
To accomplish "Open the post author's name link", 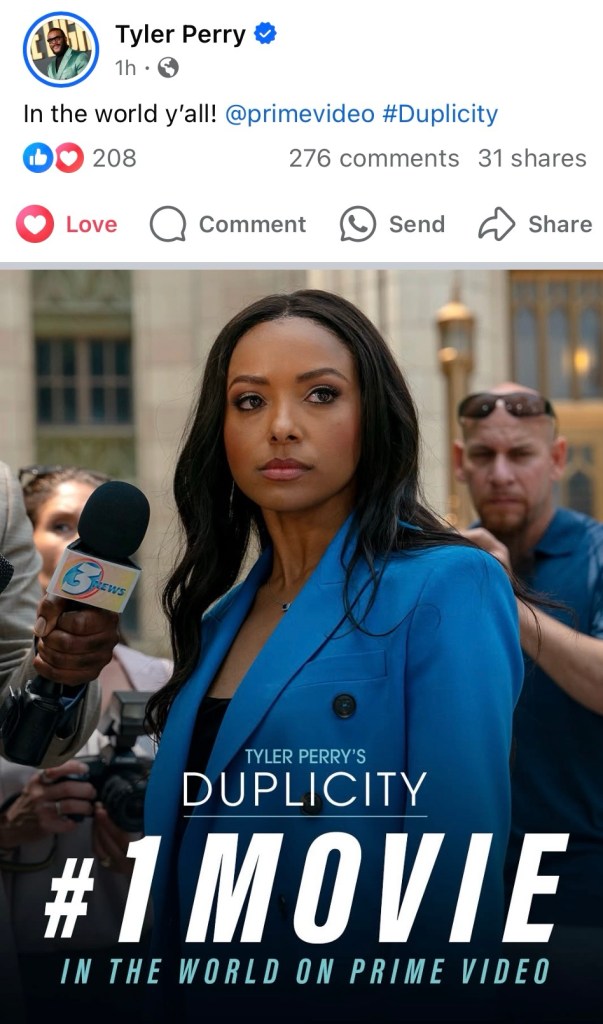I will tap(180, 34).
